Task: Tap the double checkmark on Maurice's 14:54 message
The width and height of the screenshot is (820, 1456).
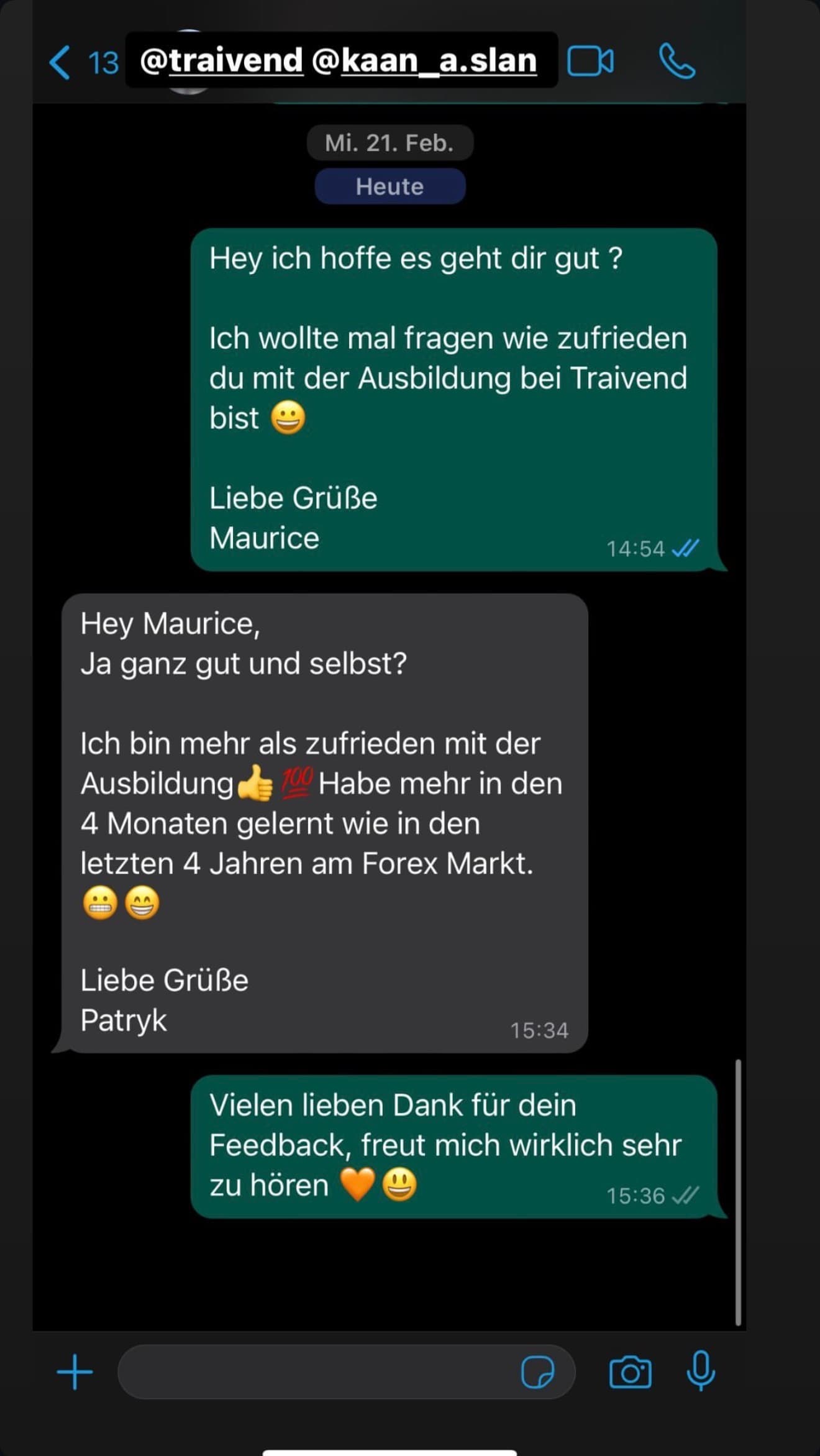Action: click(686, 549)
